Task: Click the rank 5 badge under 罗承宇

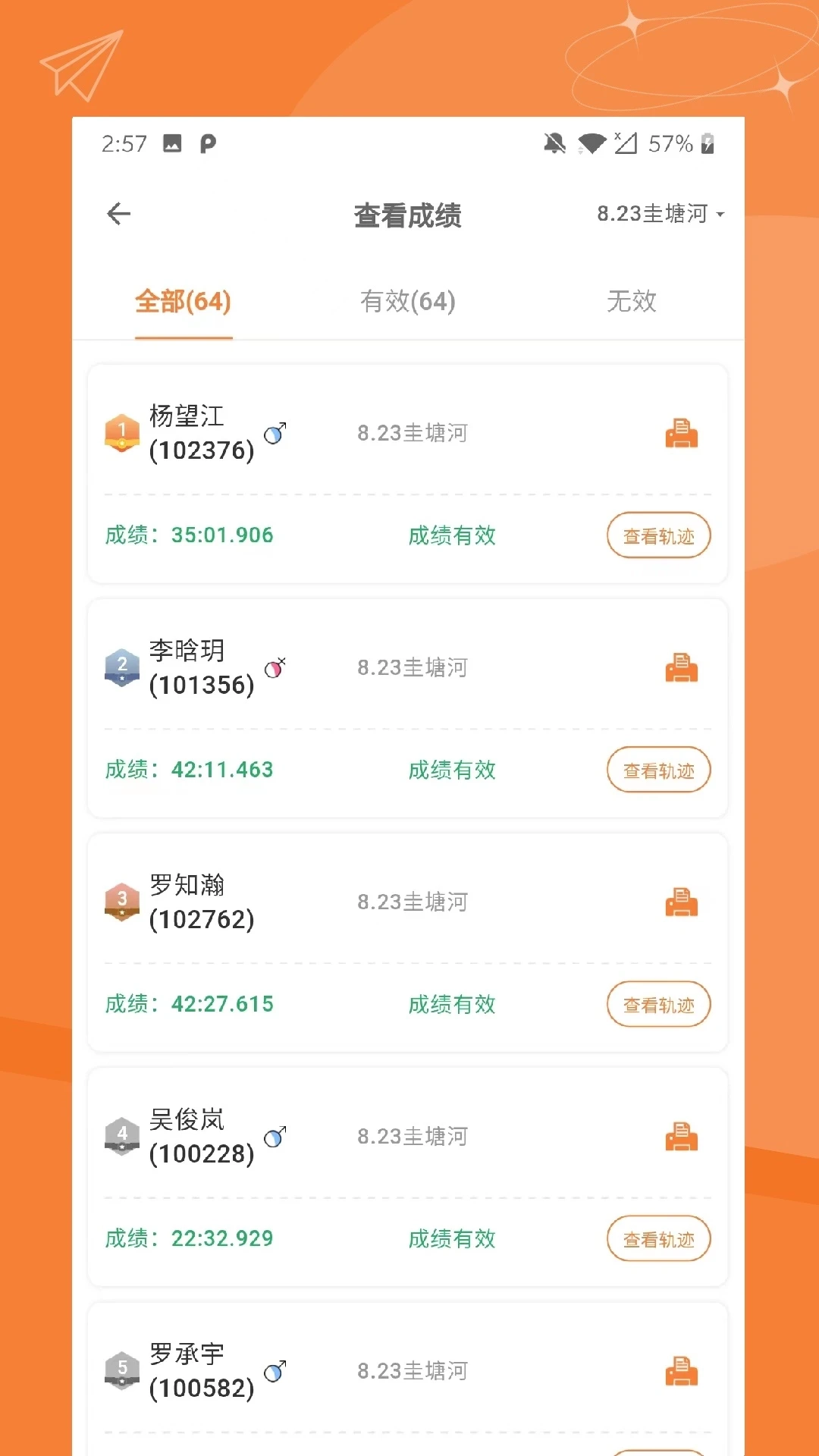Action: [x=123, y=1370]
